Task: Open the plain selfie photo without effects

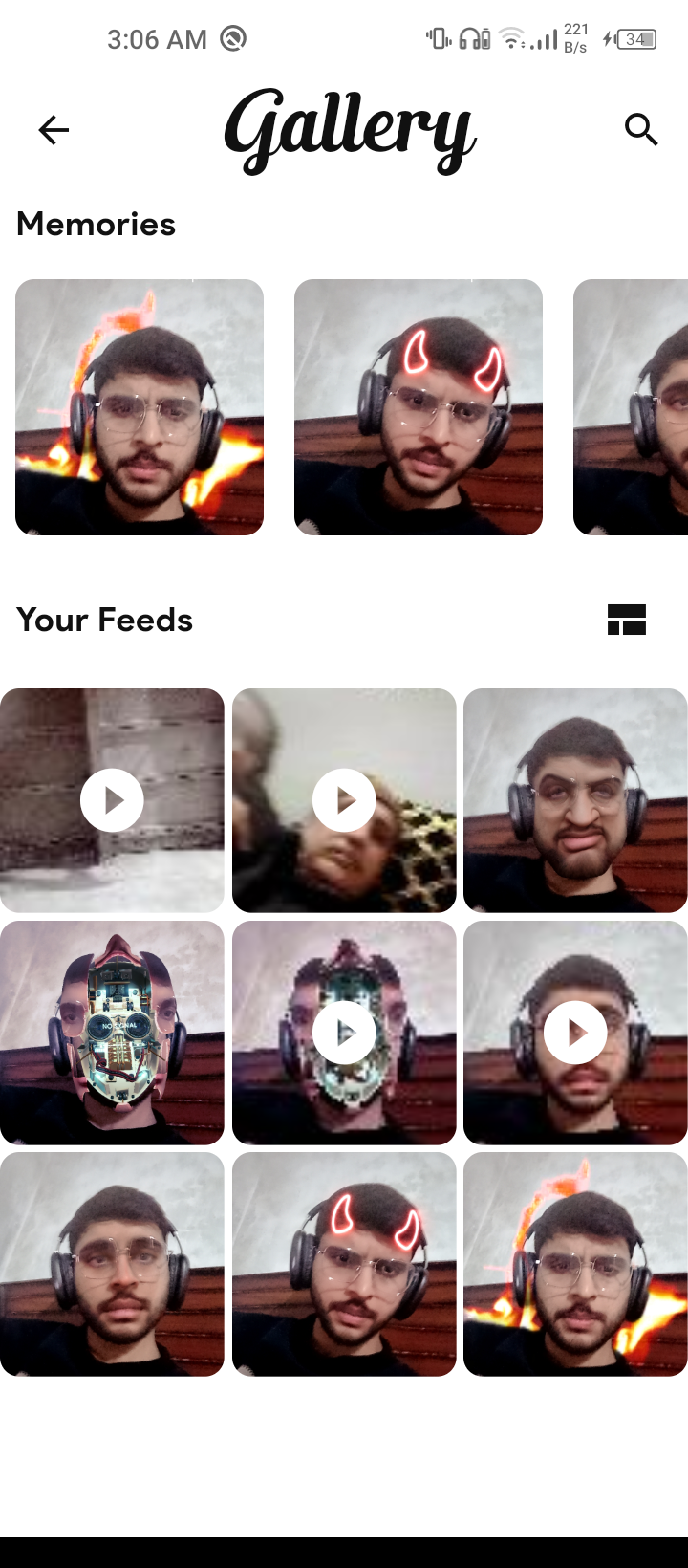Action: [112, 1264]
